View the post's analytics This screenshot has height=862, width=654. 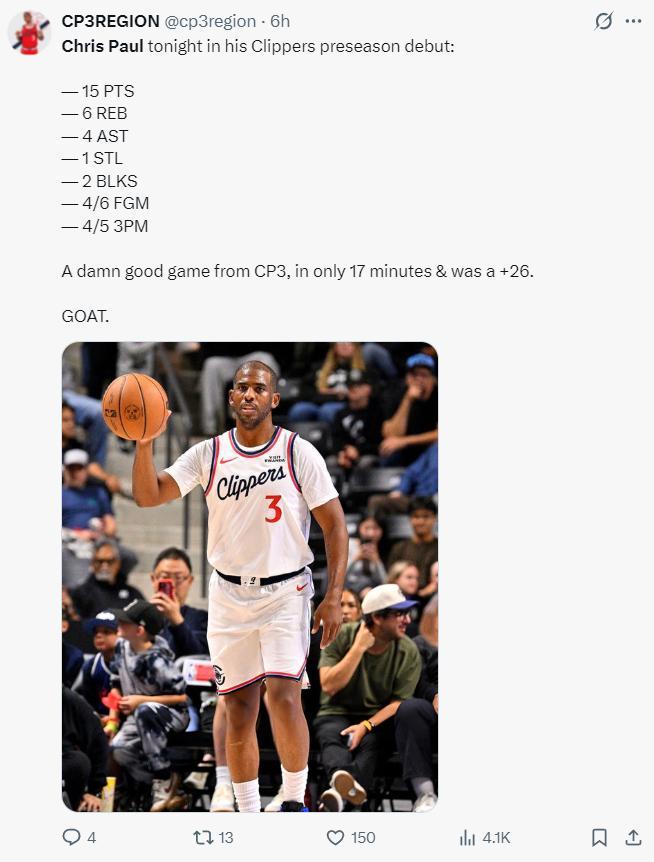pyautogui.click(x=468, y=837)
